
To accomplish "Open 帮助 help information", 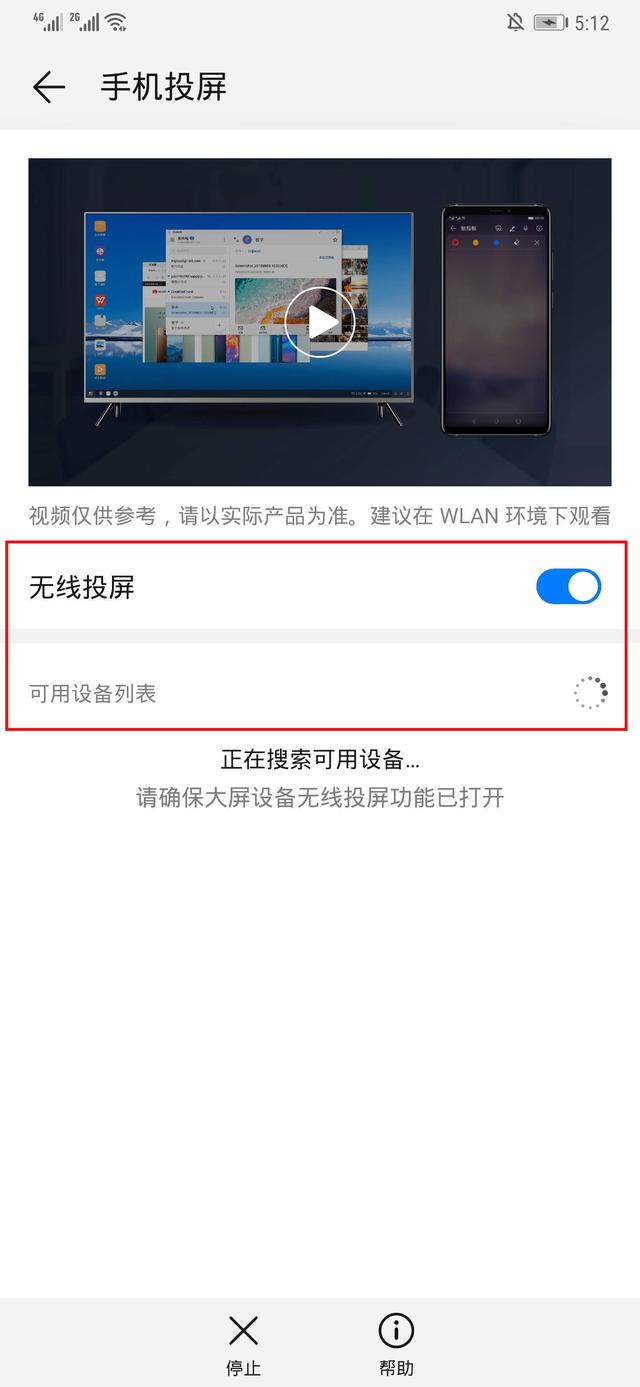I will click(396, 1346).
